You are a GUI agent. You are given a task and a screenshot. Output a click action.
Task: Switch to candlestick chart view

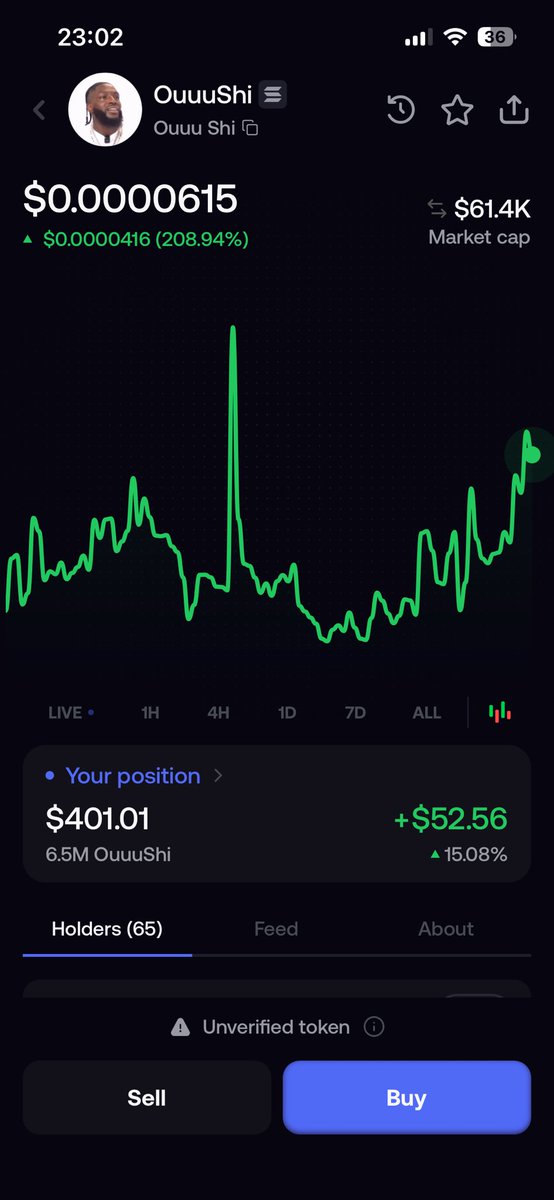pos(500,712)
